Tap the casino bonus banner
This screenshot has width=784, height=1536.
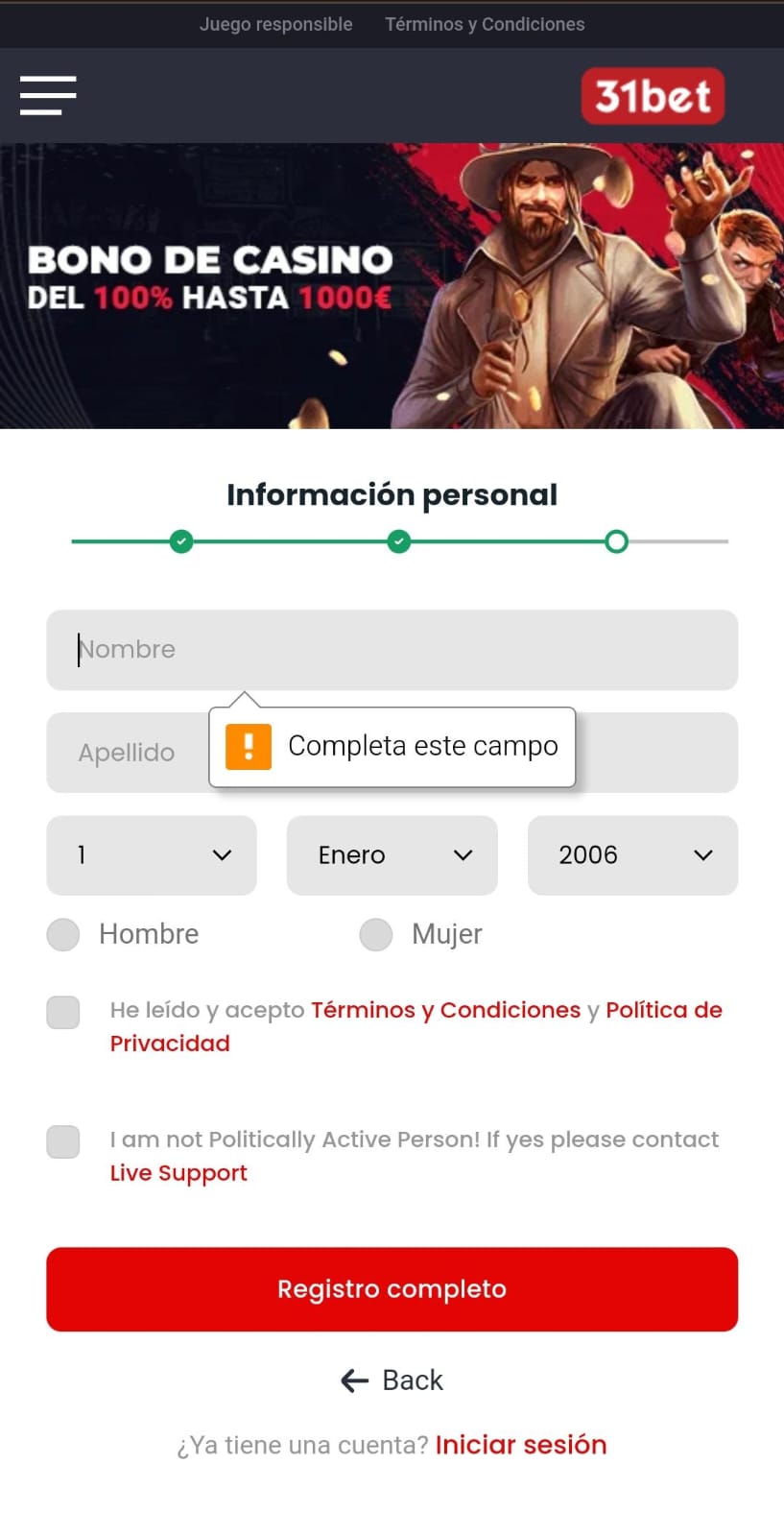pos(392,286)
